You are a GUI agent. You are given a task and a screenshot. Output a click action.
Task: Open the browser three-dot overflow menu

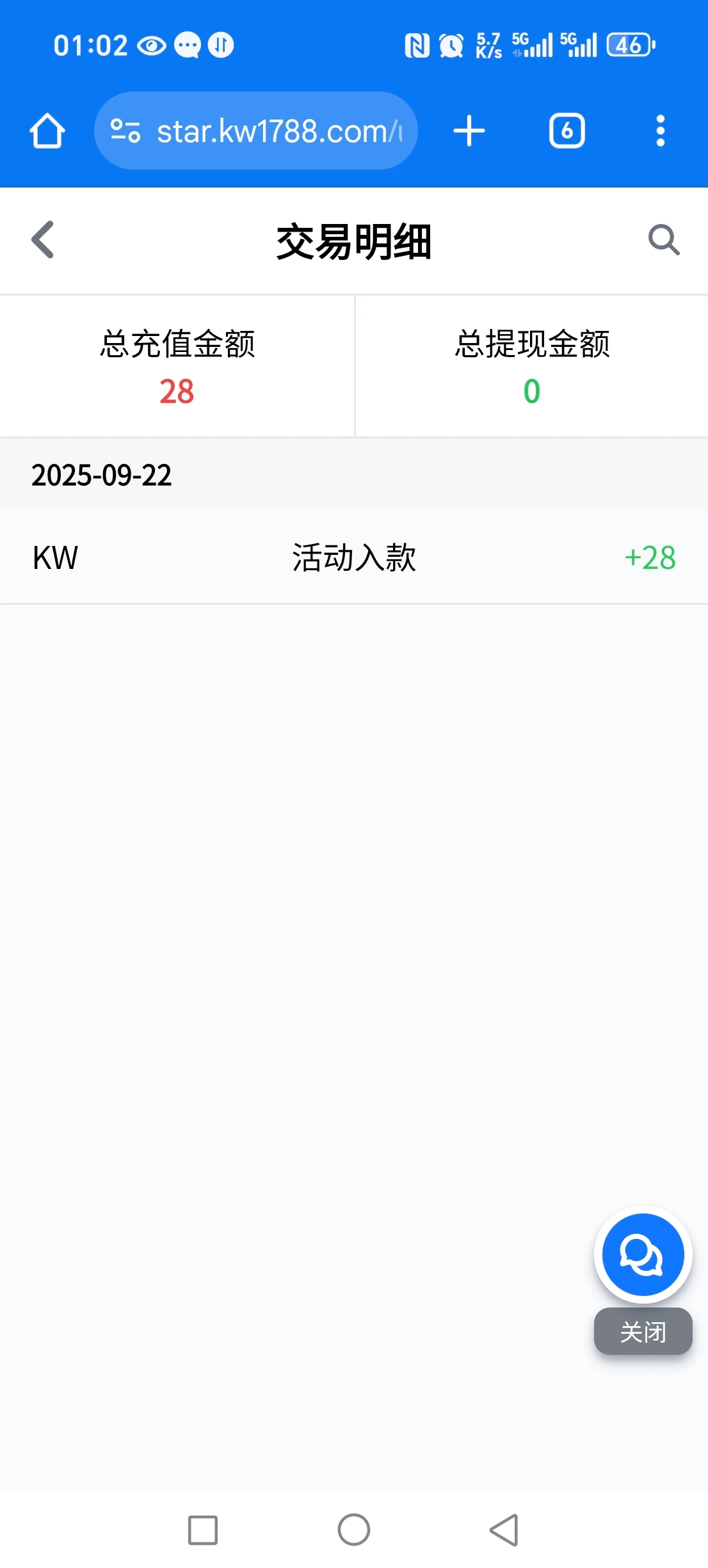click(660, 130)
